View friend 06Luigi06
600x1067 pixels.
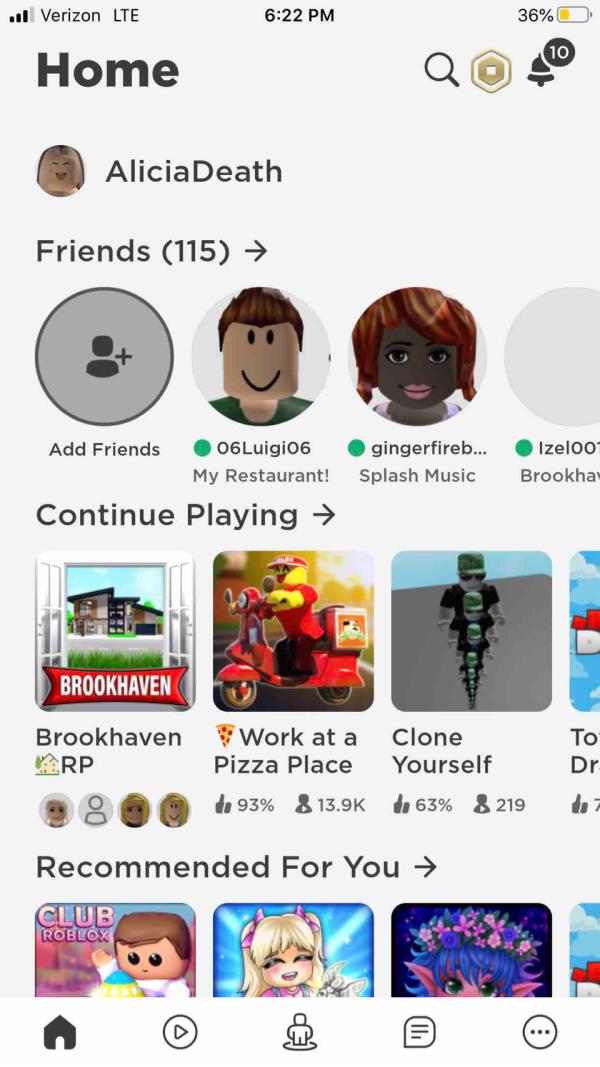261,357
